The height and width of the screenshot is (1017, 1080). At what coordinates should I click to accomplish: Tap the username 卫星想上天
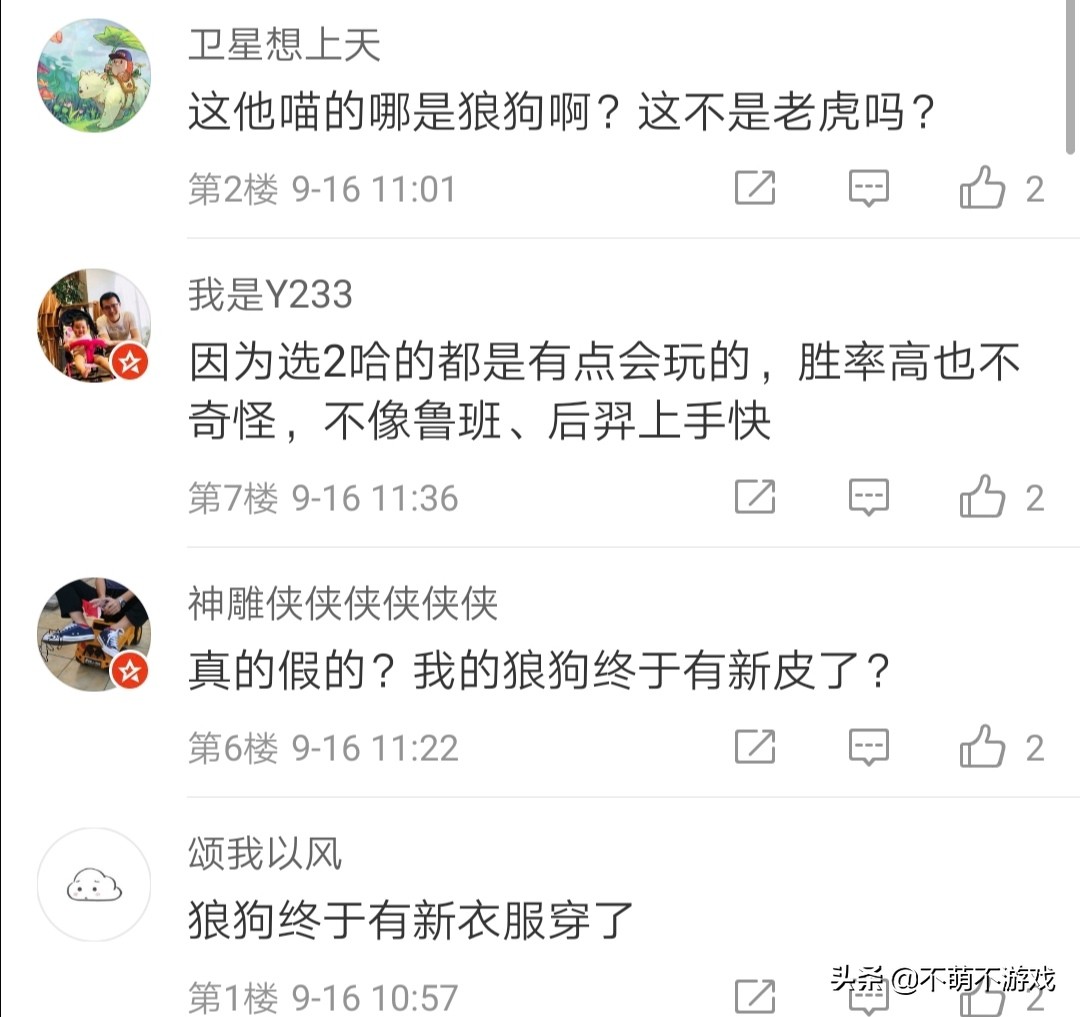point(284,45)
